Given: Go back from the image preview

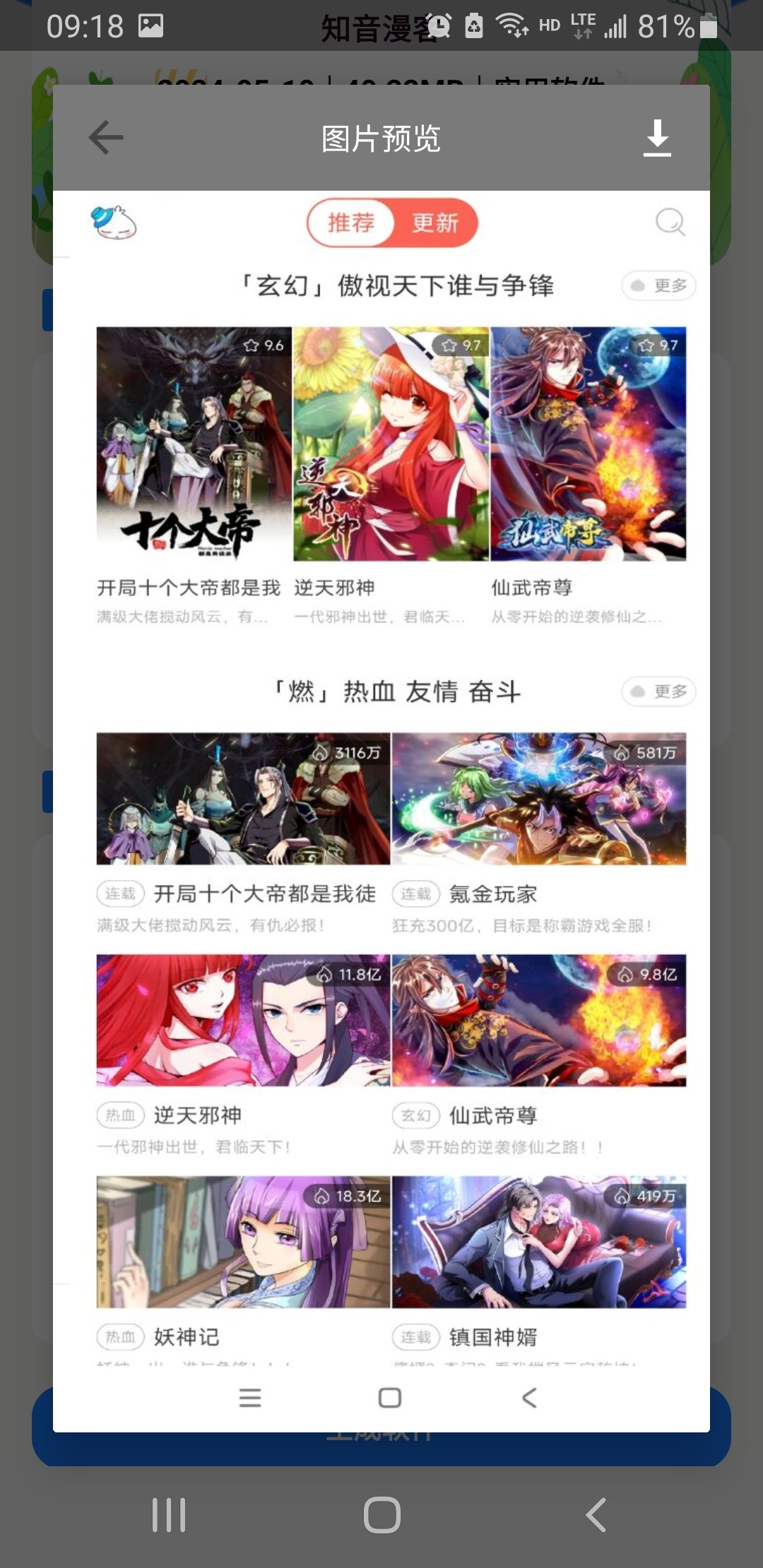Looking at the screenshot, I should [x=106, y=137].
